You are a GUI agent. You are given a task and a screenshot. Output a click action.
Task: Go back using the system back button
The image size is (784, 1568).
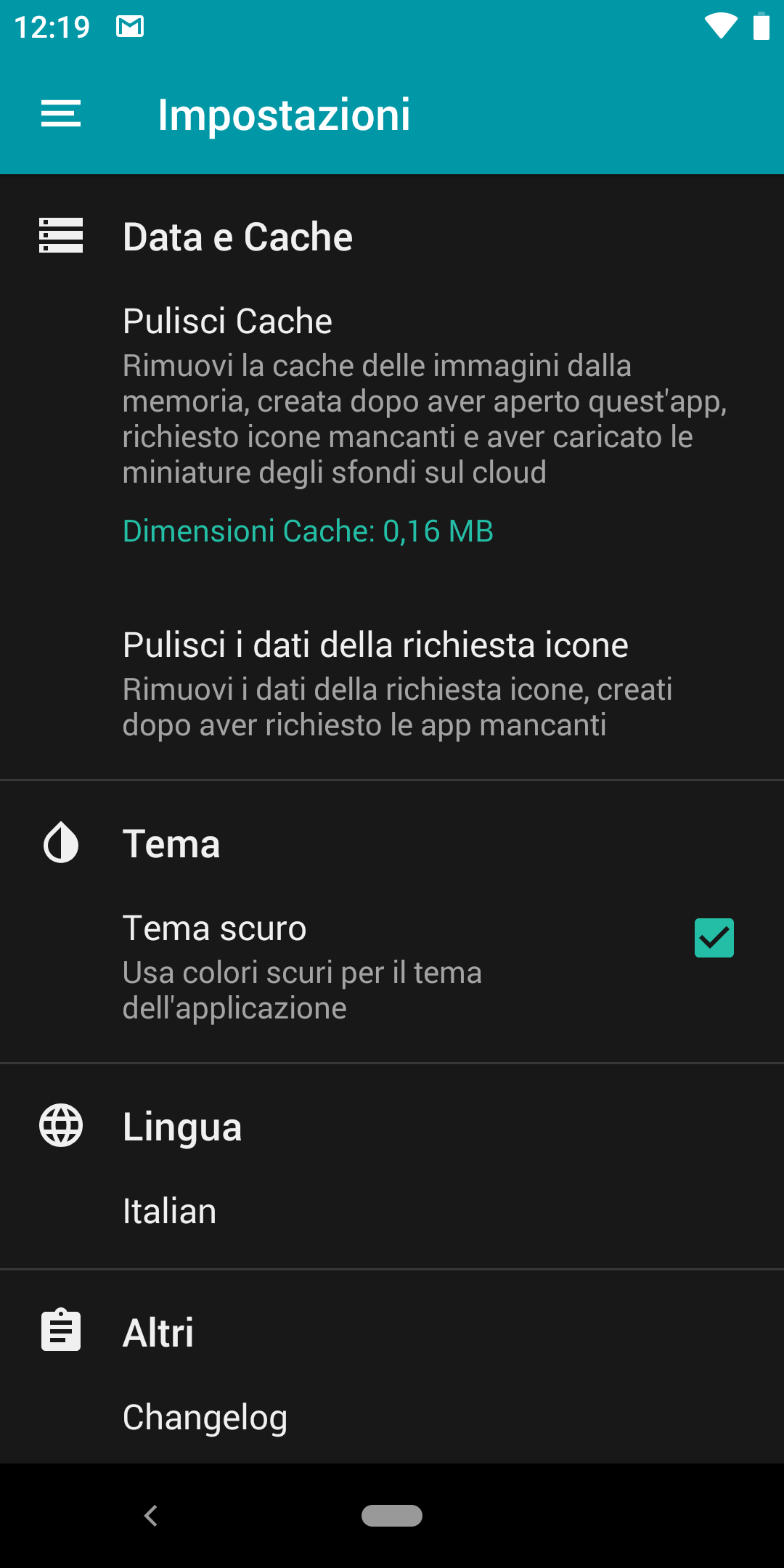point(151,1516)
